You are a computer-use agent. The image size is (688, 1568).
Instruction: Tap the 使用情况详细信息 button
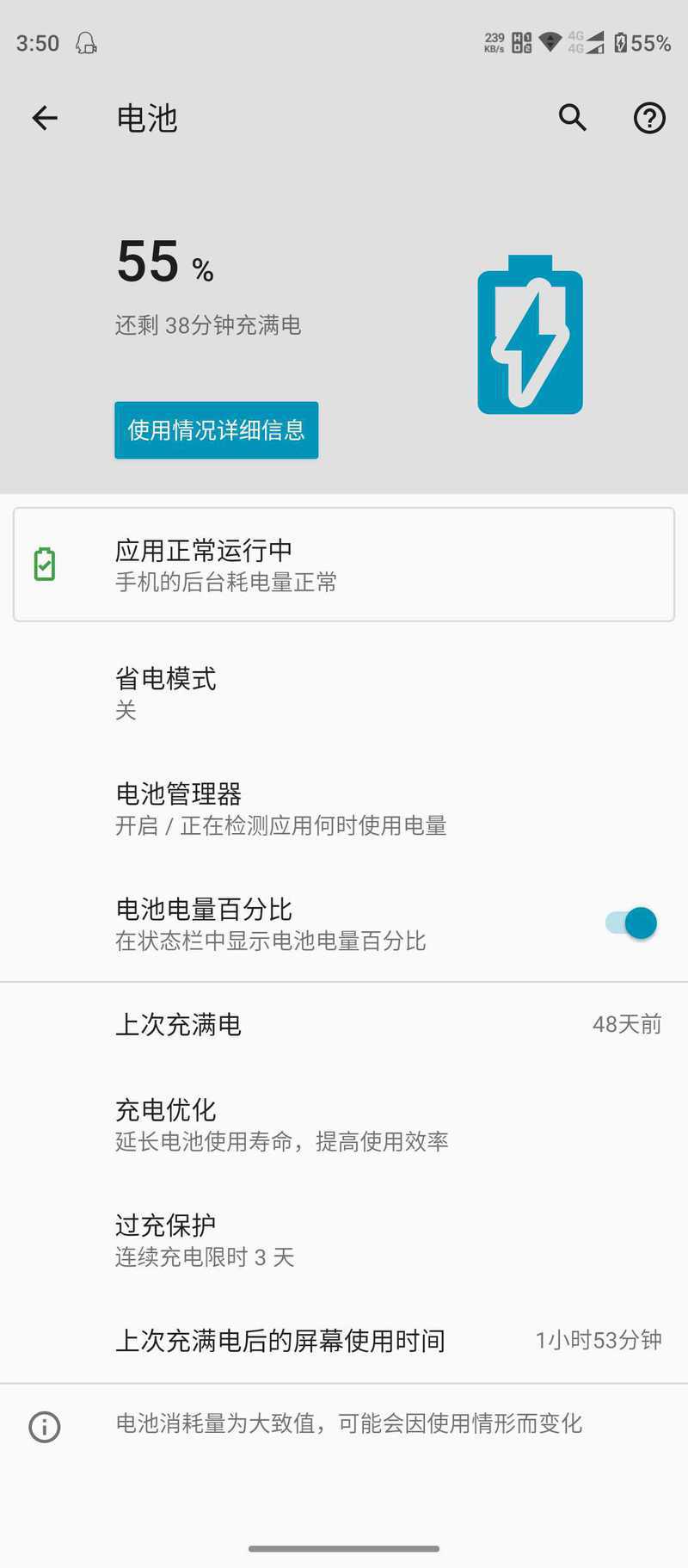(217, 429)
